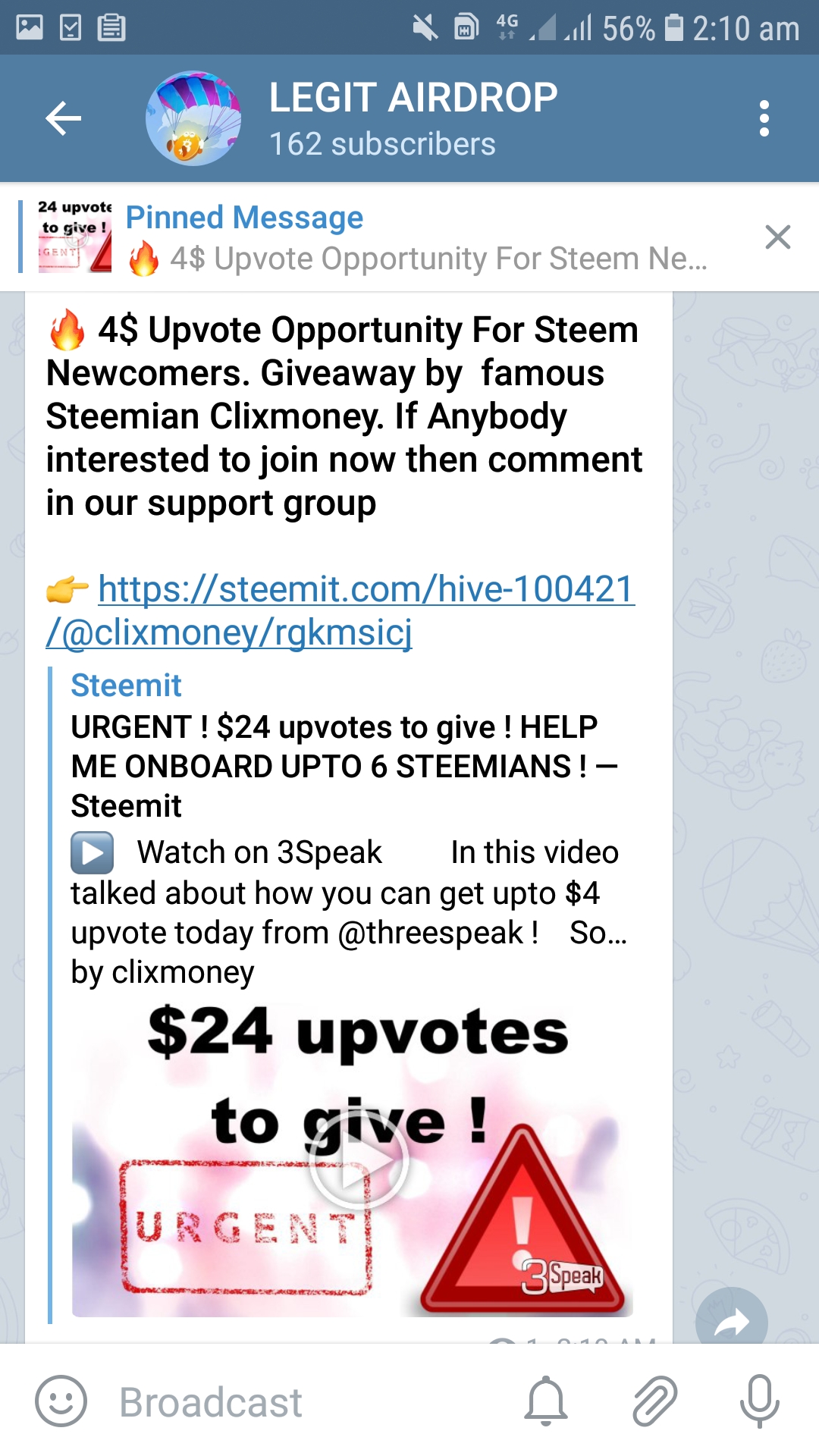Toggle silent broadcast bell
Image resolution: width=819 pixels, height=1456 pixels.
tap(546, 1401)
